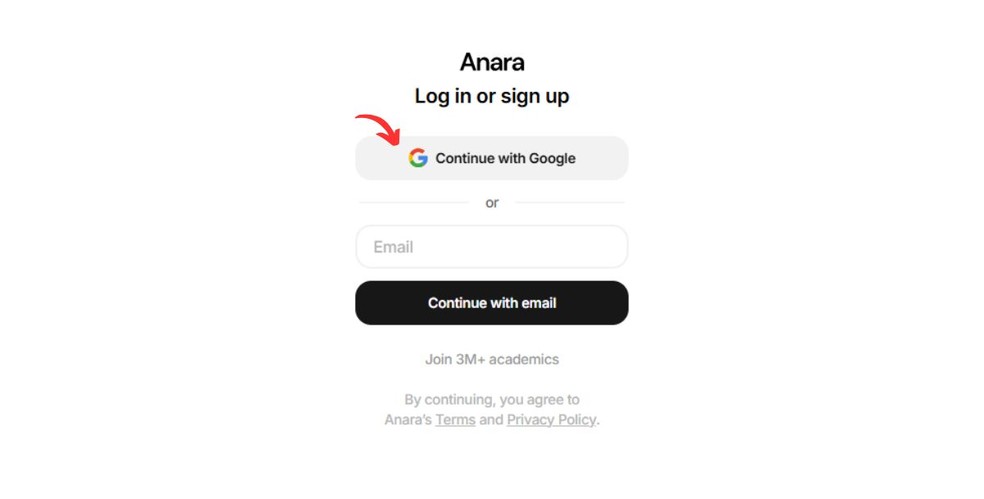Focus the Email input field
The height and width of the screenshot is (499, 984).
(491, 247)
